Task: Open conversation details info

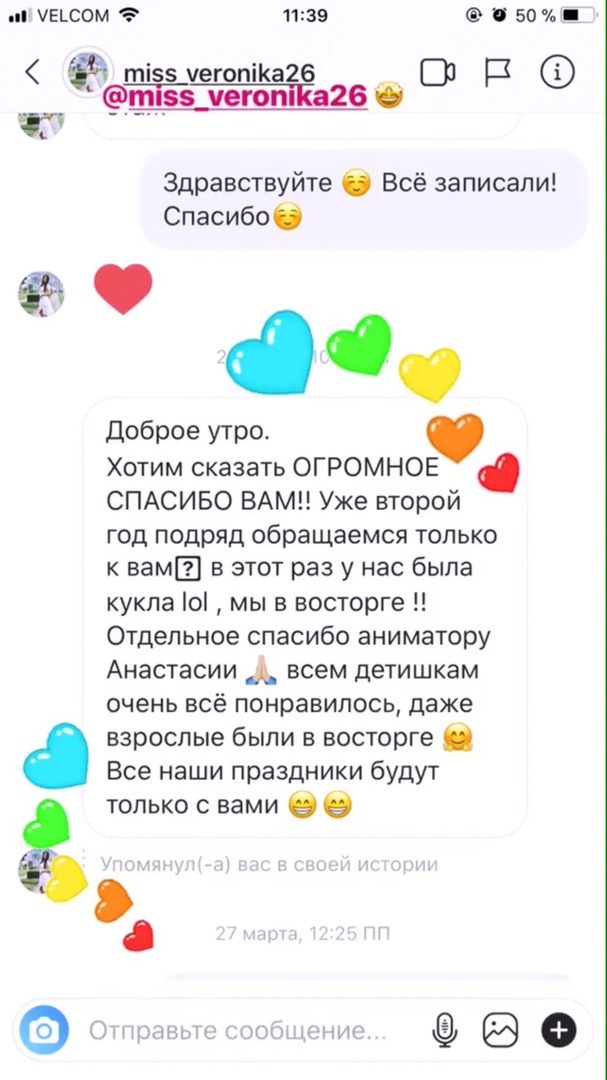Action: 557,72
